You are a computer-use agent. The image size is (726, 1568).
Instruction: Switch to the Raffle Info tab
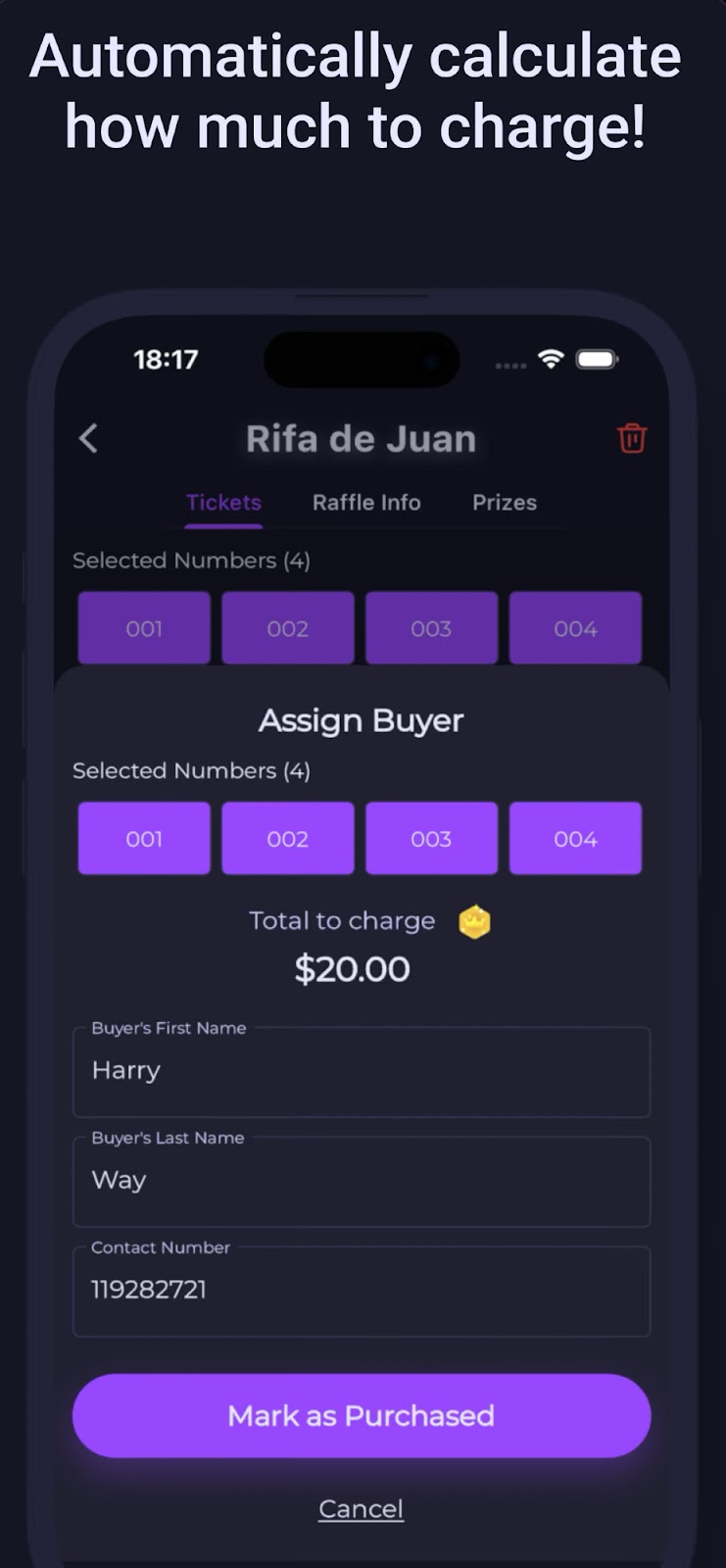(365, 503)
